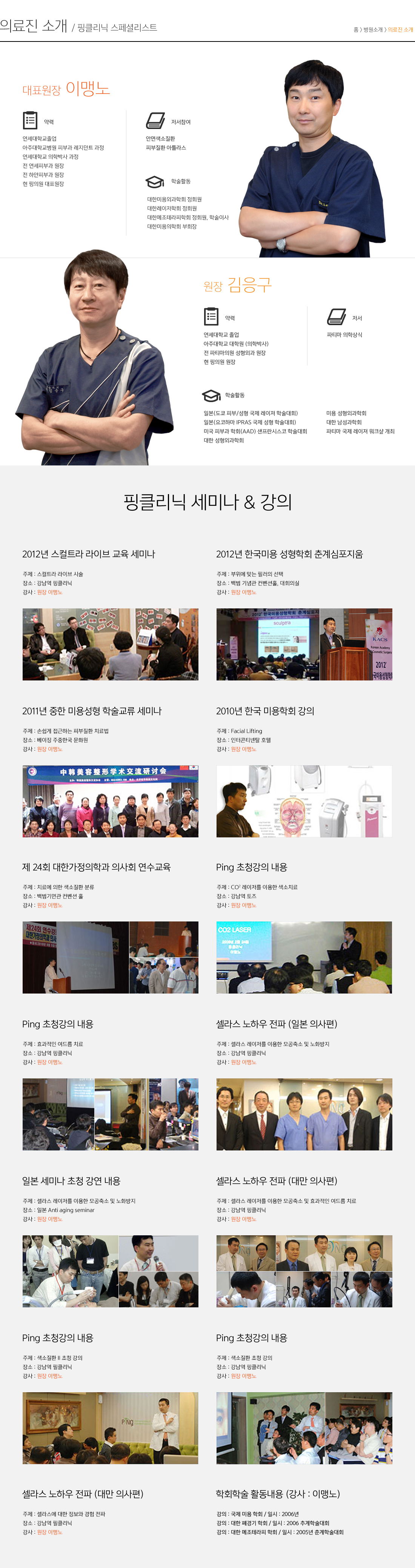The height and width of the screenshot is (1568, 415).
Task: Select the 의료진 소개 breadcrumb item
Action: pos(400,30)
